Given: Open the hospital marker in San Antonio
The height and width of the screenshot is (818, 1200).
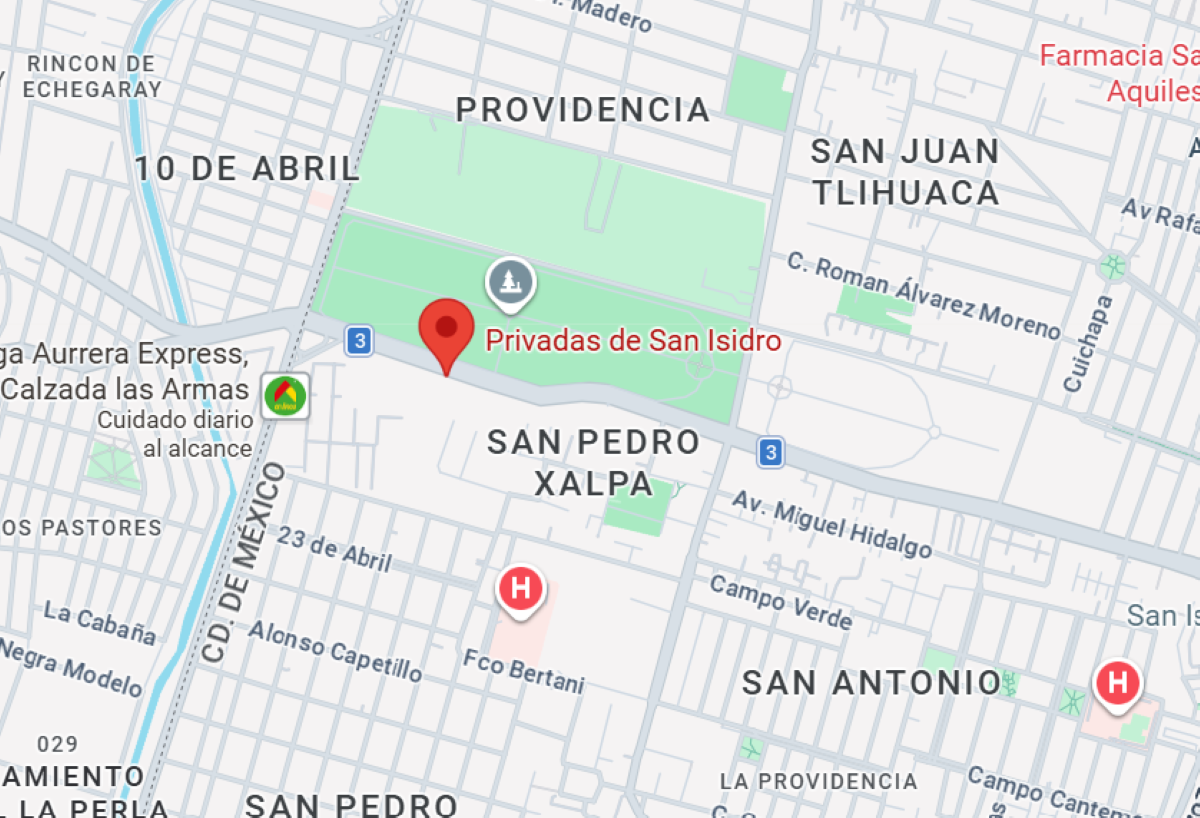Looking at the screenshot, I should pos(1118,684).
